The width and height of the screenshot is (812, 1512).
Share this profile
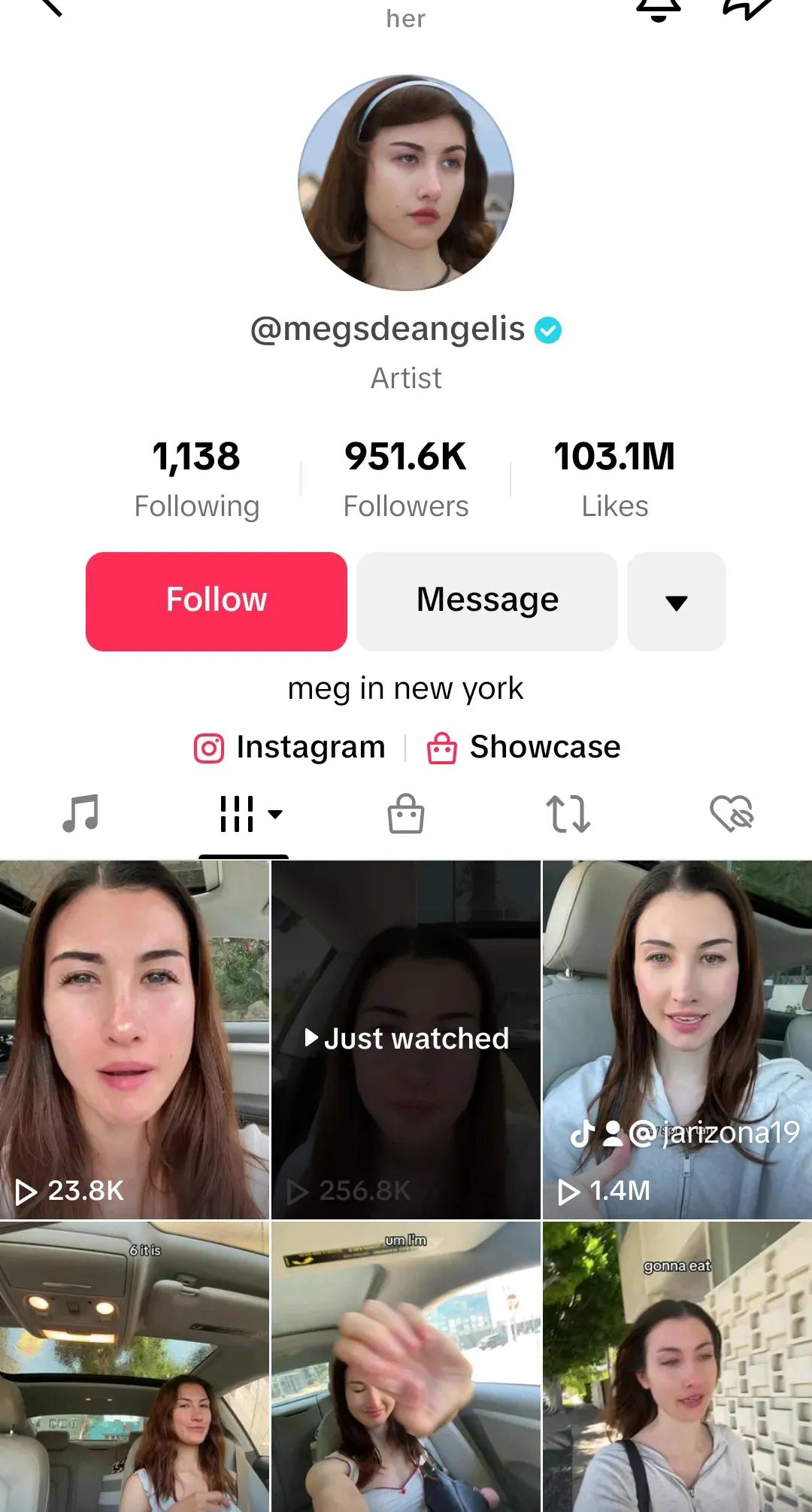coord(747,8)
